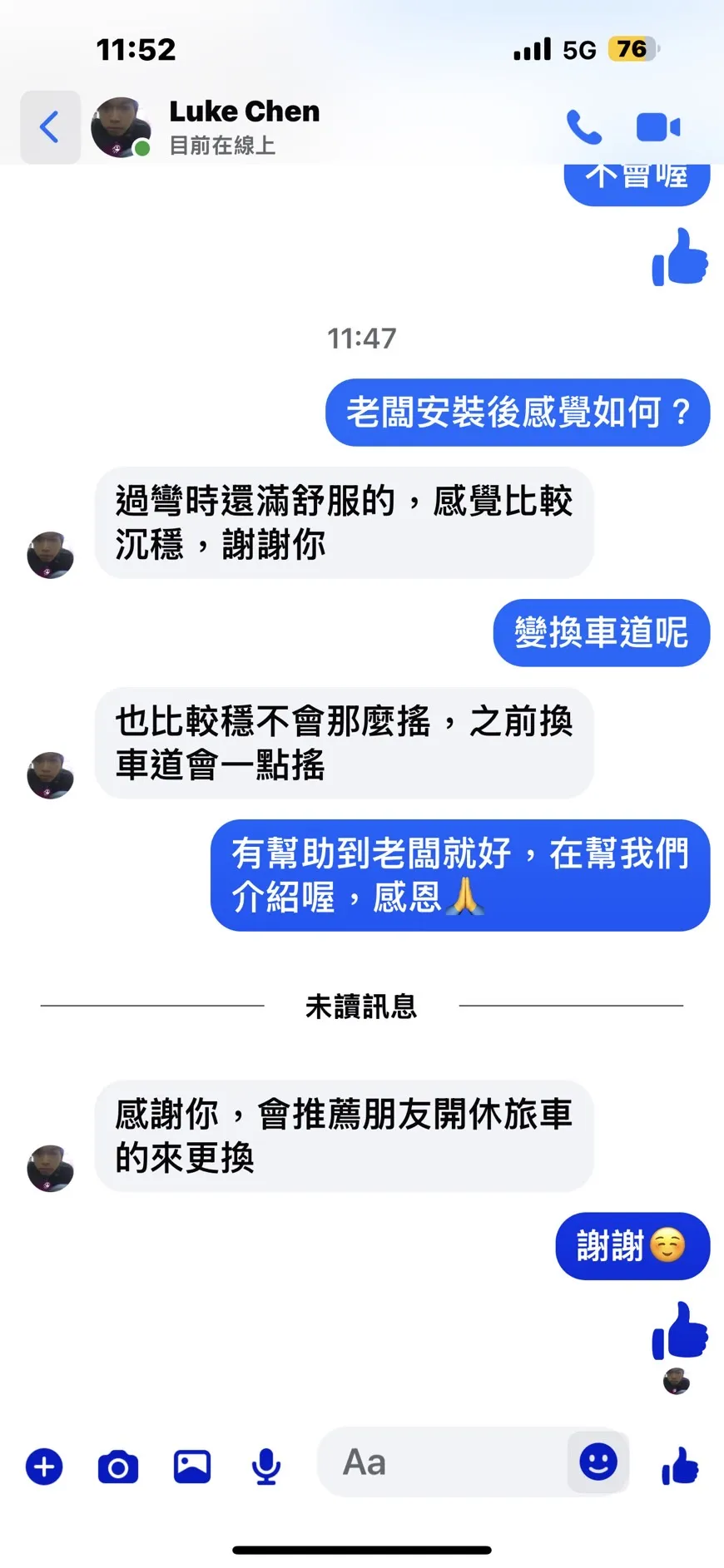Send a thumbs-up like from the toolbar

[x=680, y=1466]
